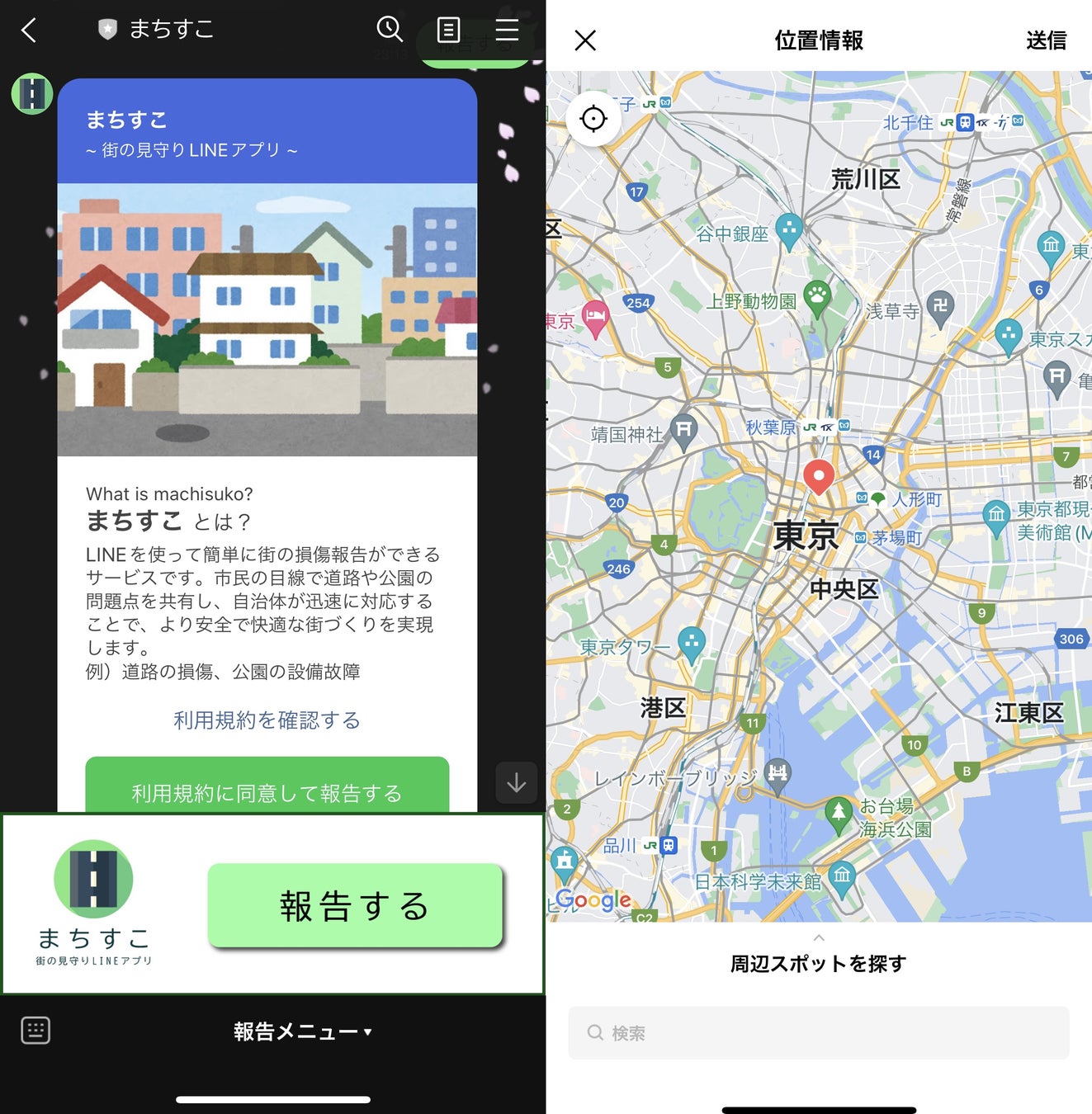Go back from the まちすこ chat
This screenshot has width=1092, height=1114.
(29, 31)
